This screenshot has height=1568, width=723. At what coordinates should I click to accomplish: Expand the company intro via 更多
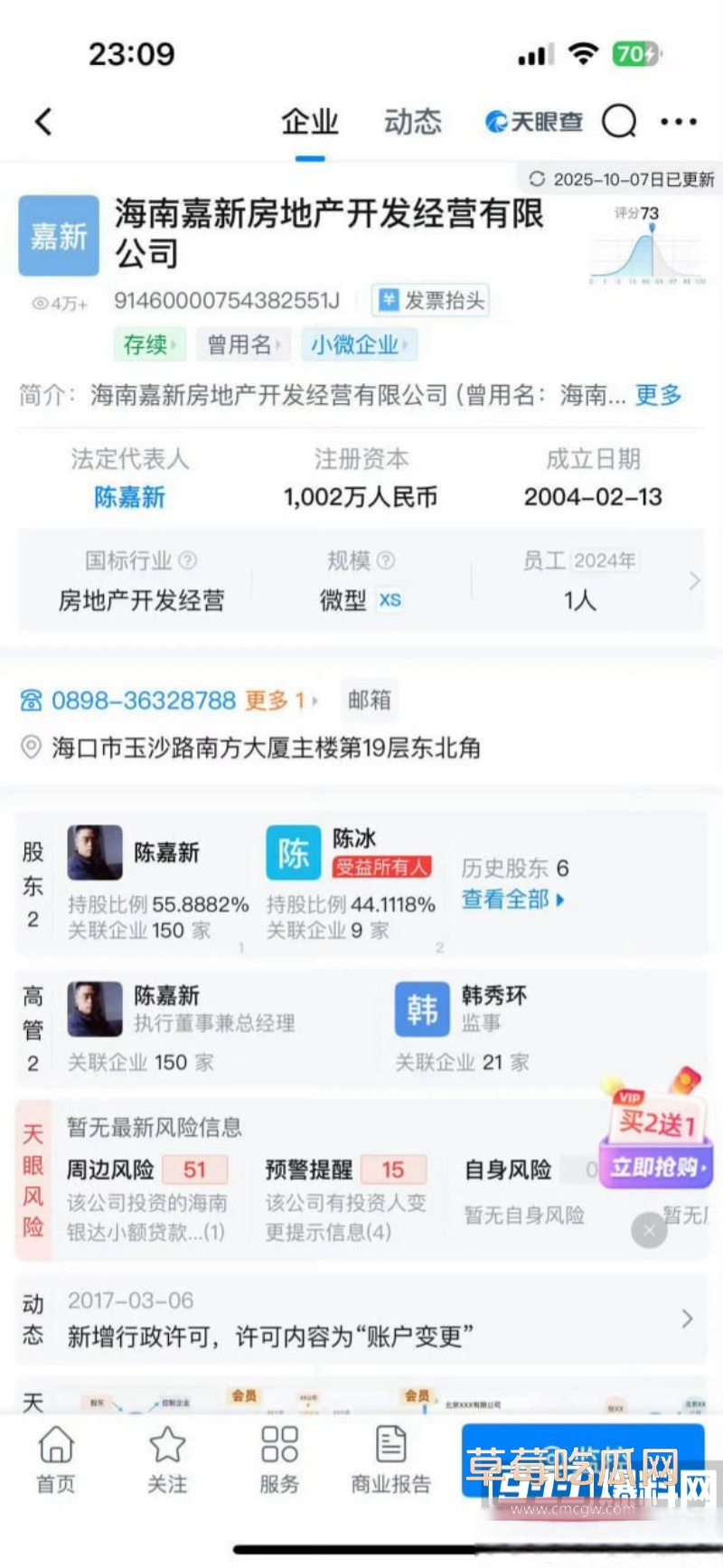(x=658, y=396)
